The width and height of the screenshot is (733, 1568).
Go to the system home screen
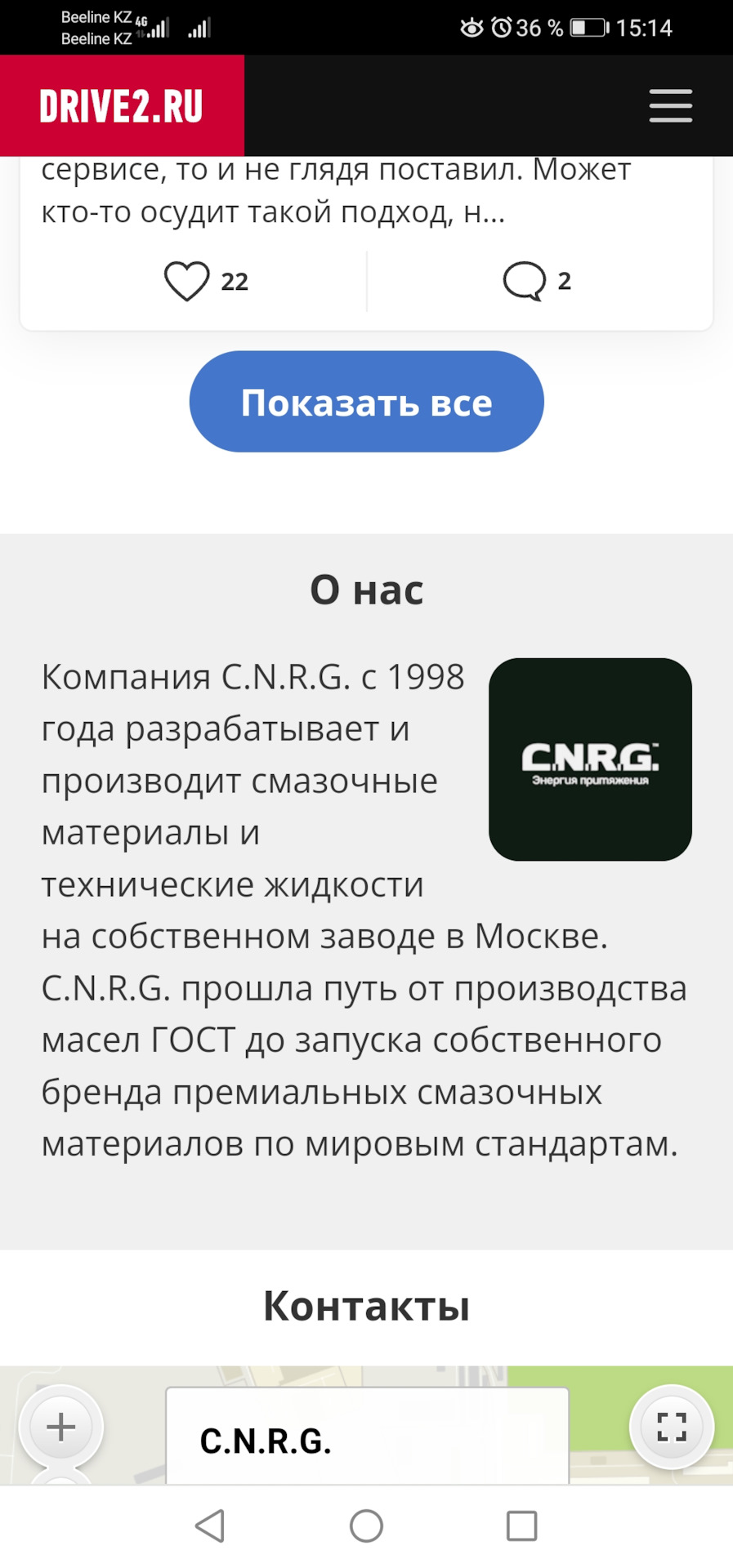(366, 1526)
